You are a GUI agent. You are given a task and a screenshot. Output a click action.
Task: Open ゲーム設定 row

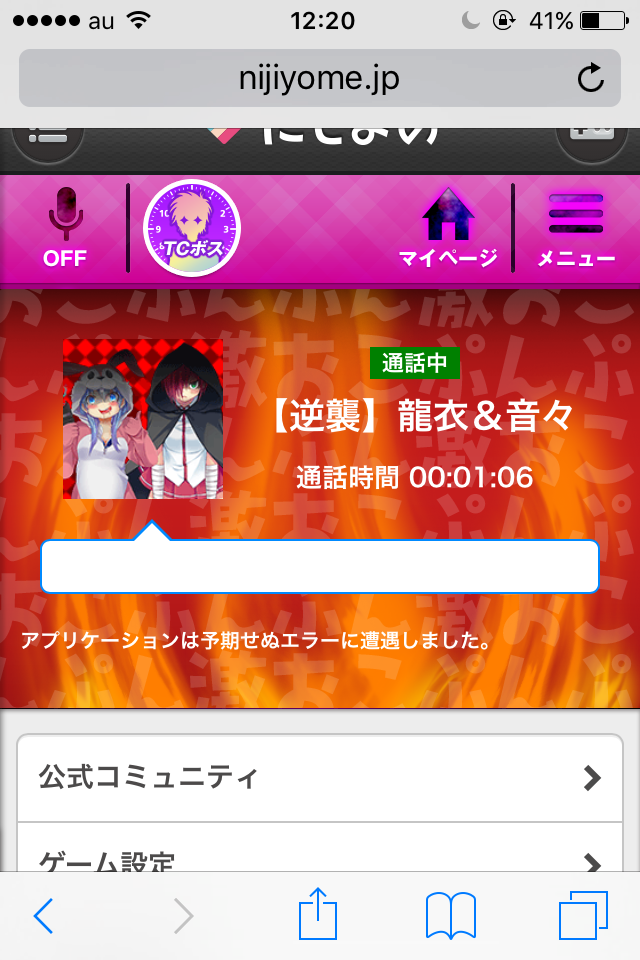(x=320, y=858)
